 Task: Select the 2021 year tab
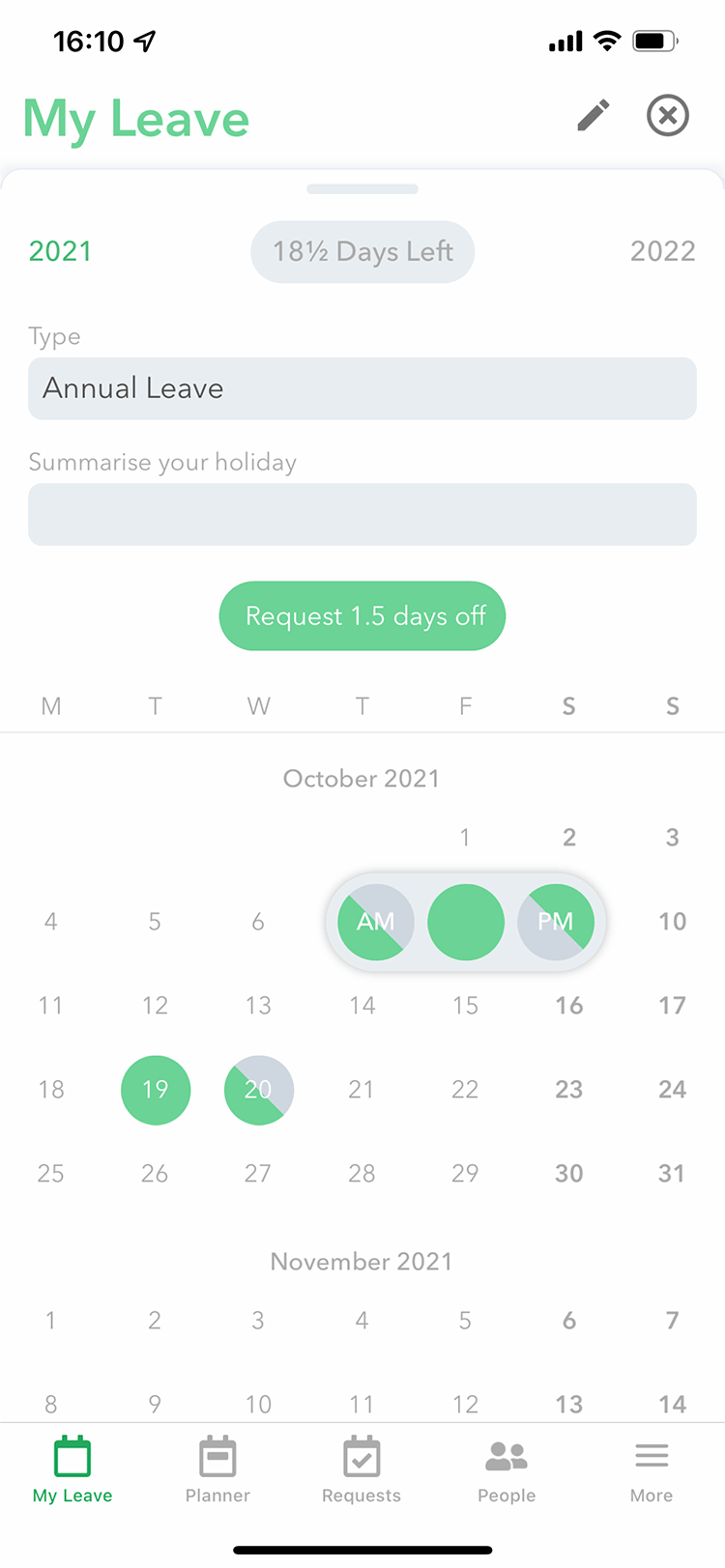tap(60, 251)
